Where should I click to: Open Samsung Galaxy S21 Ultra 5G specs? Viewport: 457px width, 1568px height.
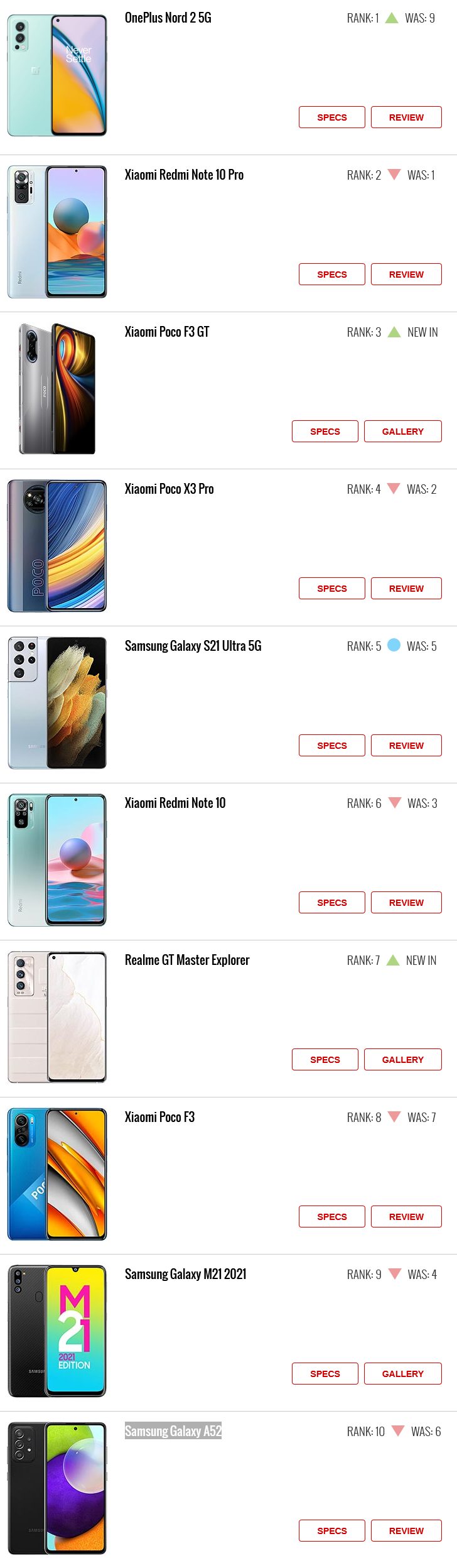click(331, 746)
